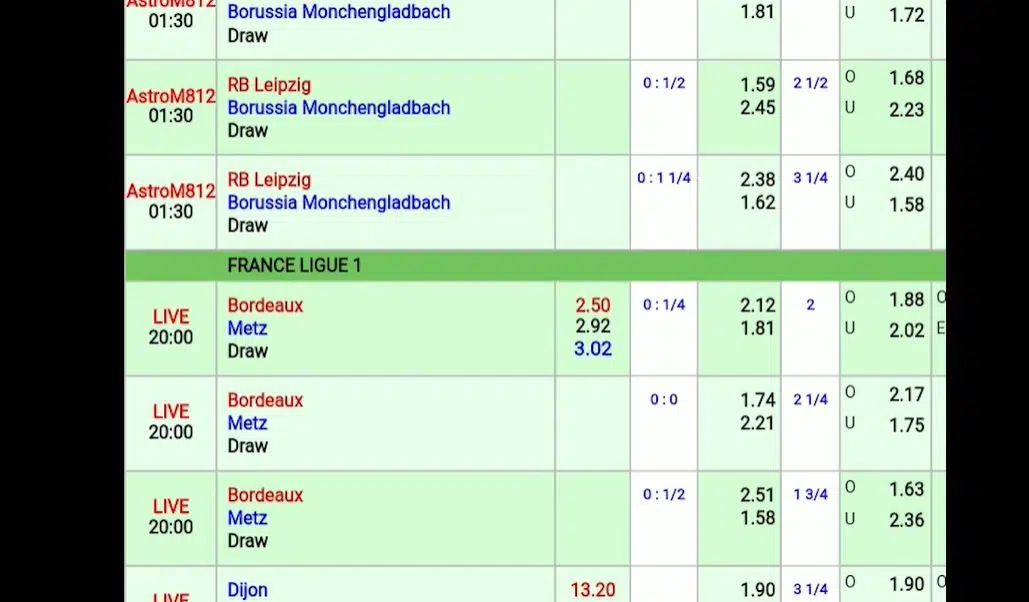Pick Over 2 1/2 odds 1.68

point(906,78)
